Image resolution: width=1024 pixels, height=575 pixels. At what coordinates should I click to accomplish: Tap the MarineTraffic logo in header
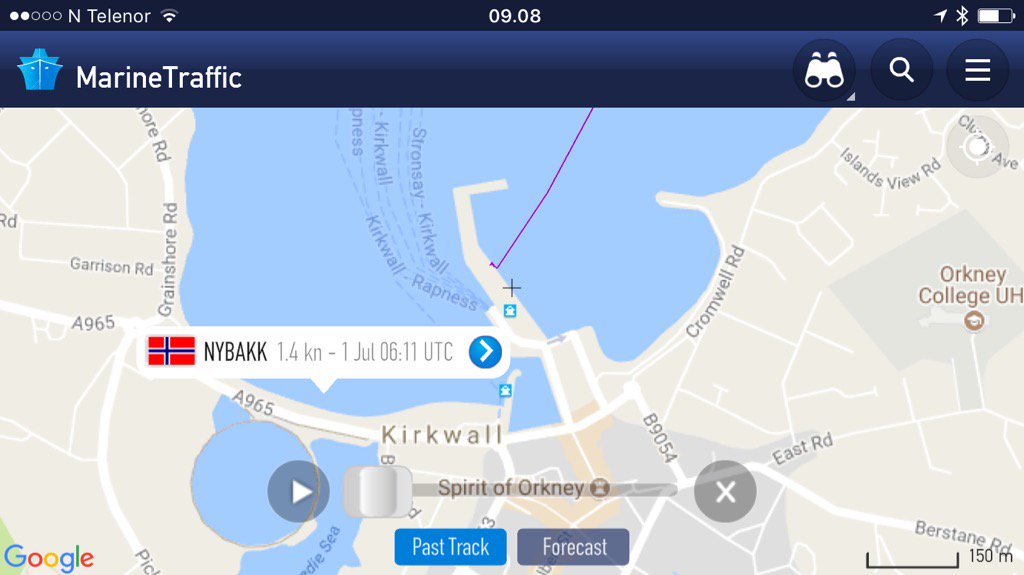[x=130, y=75]
